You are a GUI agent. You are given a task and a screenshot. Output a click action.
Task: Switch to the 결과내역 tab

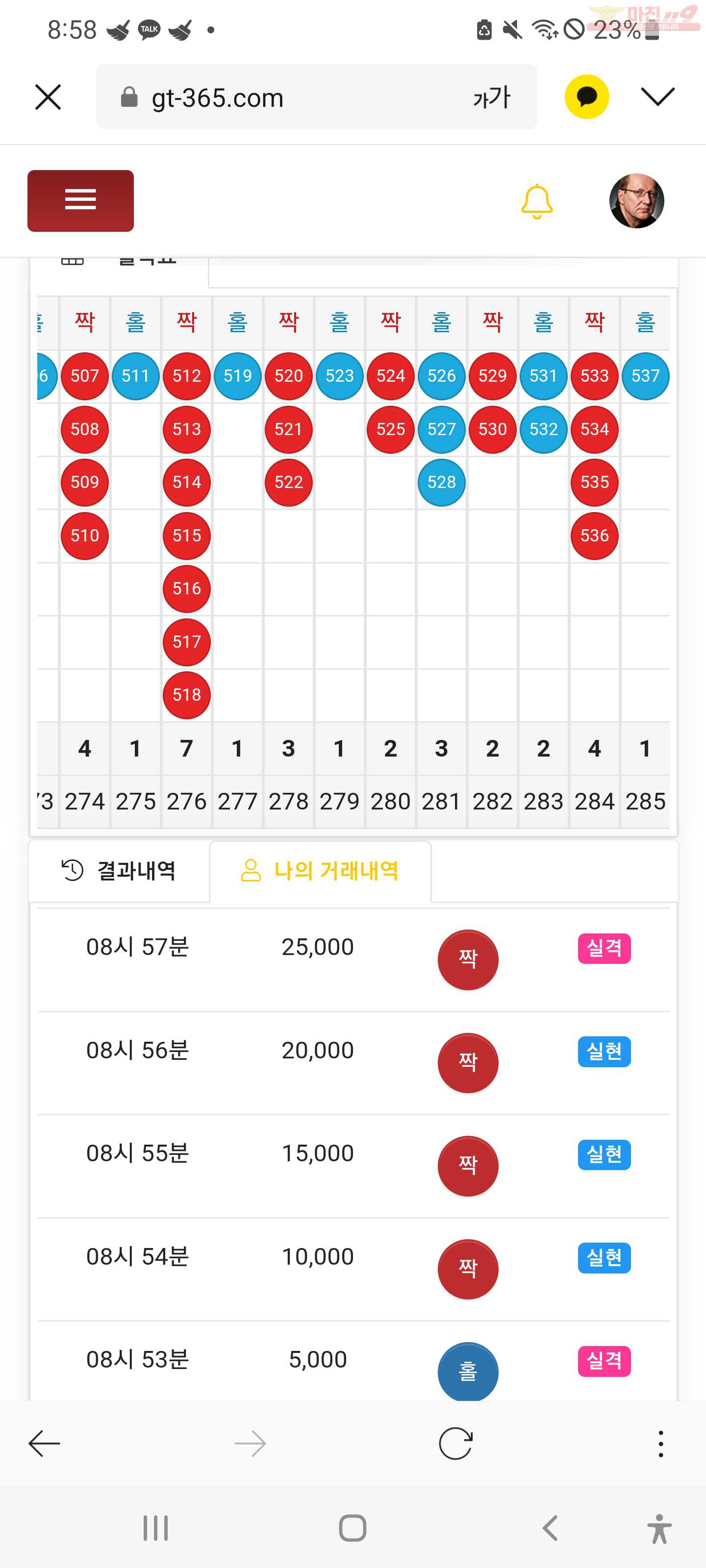pyautogui.click(x=120, y=870)
